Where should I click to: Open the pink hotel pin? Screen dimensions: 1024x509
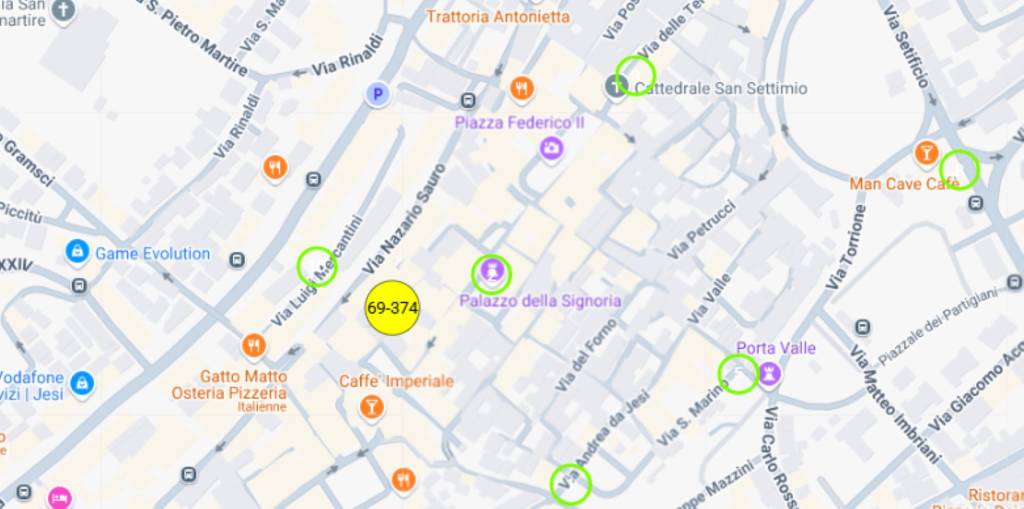[x=60, y=497]
